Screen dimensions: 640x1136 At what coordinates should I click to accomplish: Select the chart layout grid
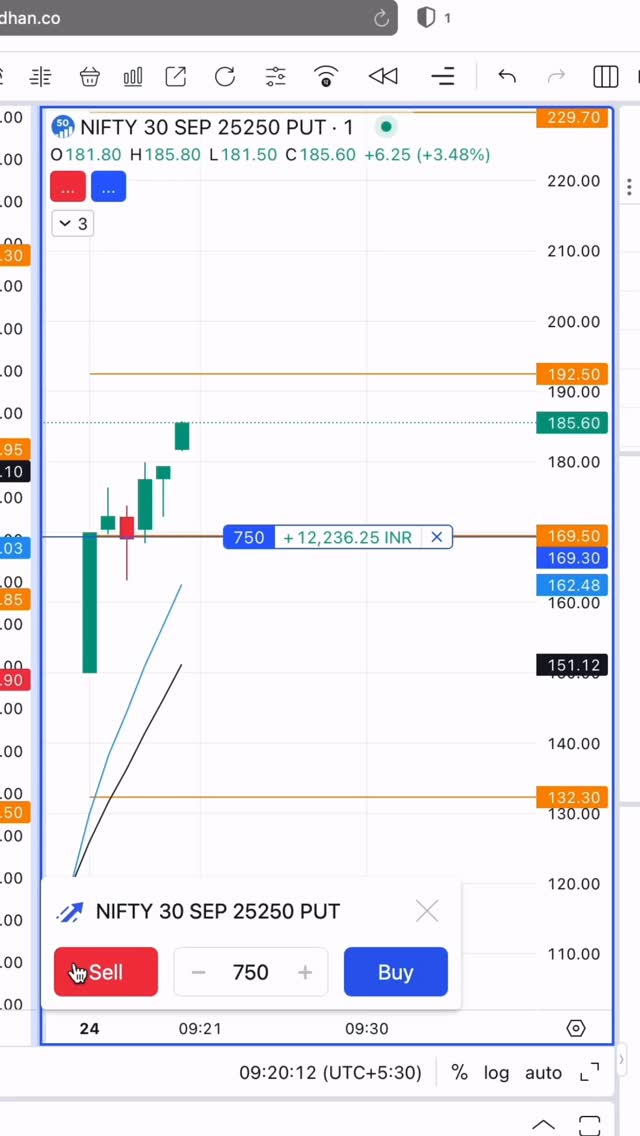[605, 76]
